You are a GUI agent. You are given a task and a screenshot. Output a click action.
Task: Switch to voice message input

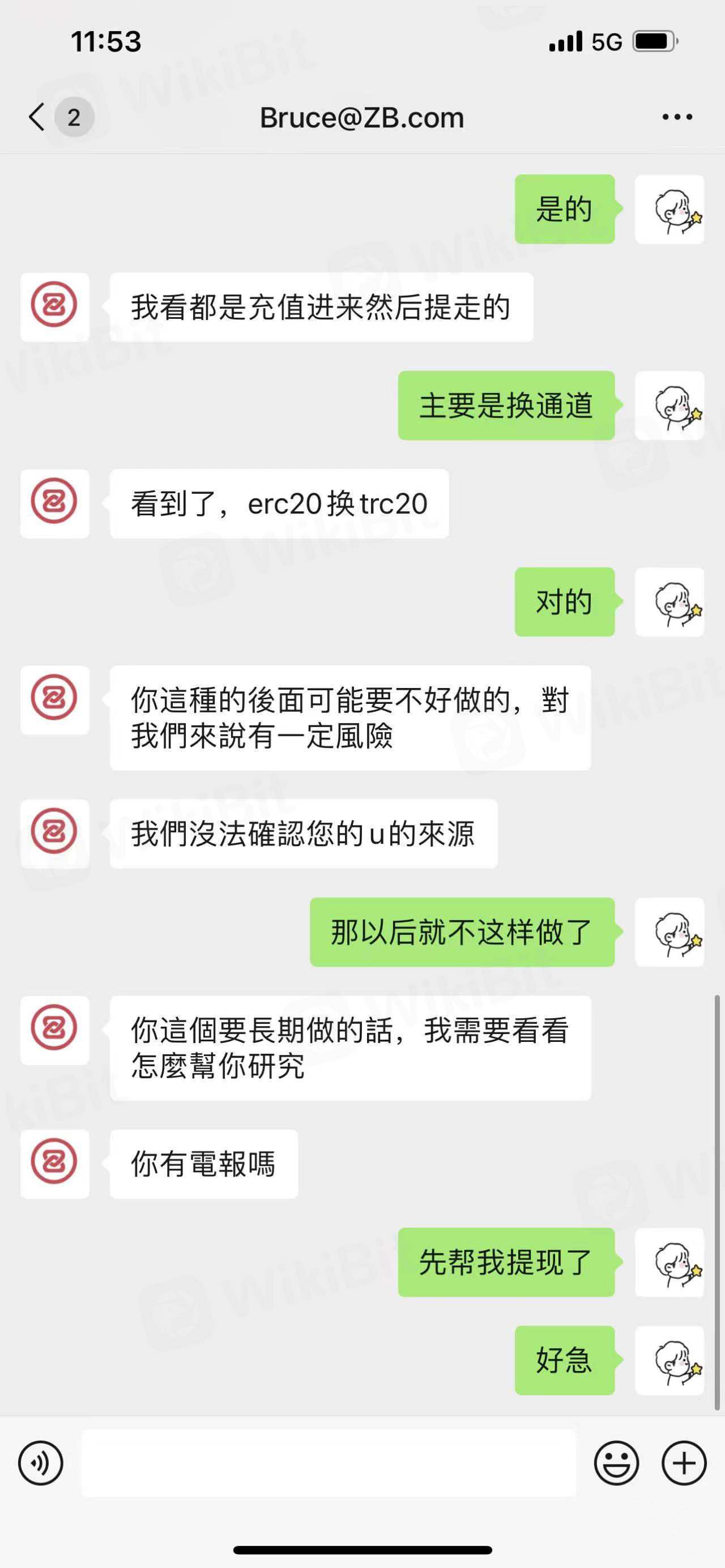(x=40, y=1463)
